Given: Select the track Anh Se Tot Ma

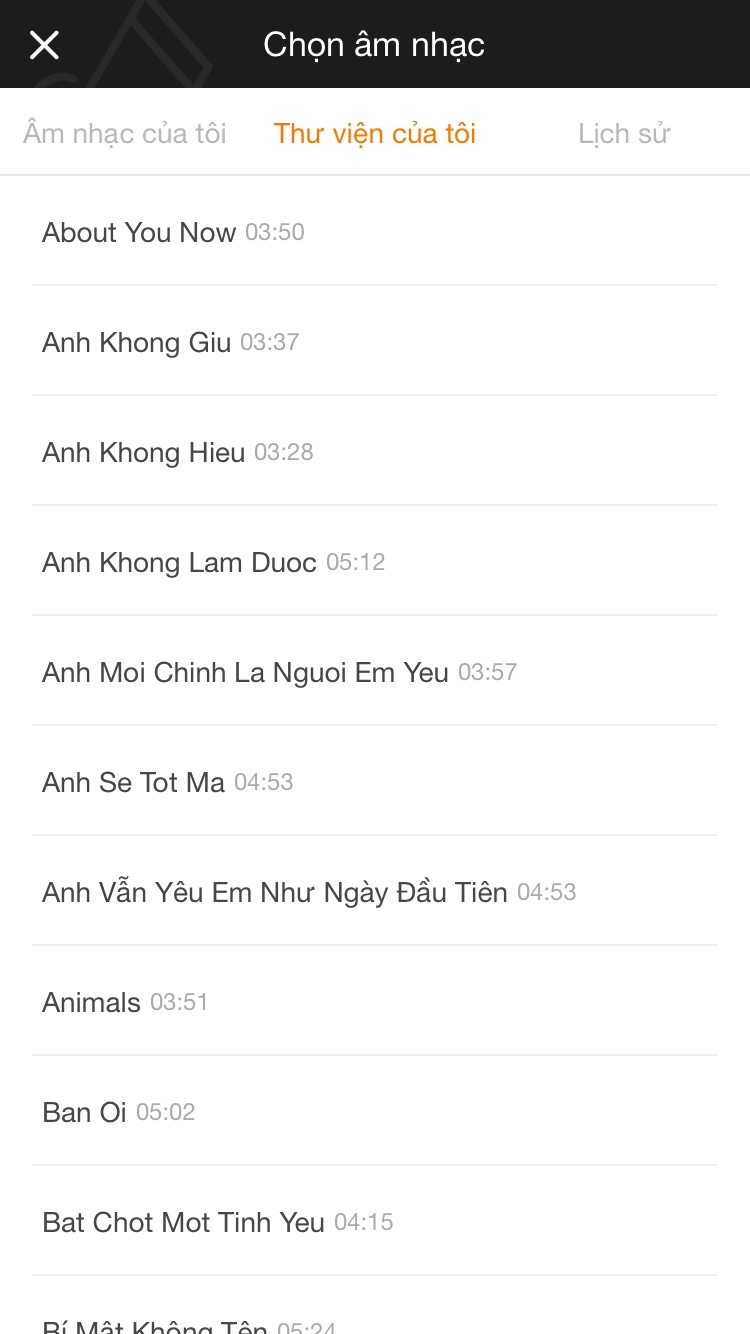Looking at the screenshot, I should click(375, 782).
